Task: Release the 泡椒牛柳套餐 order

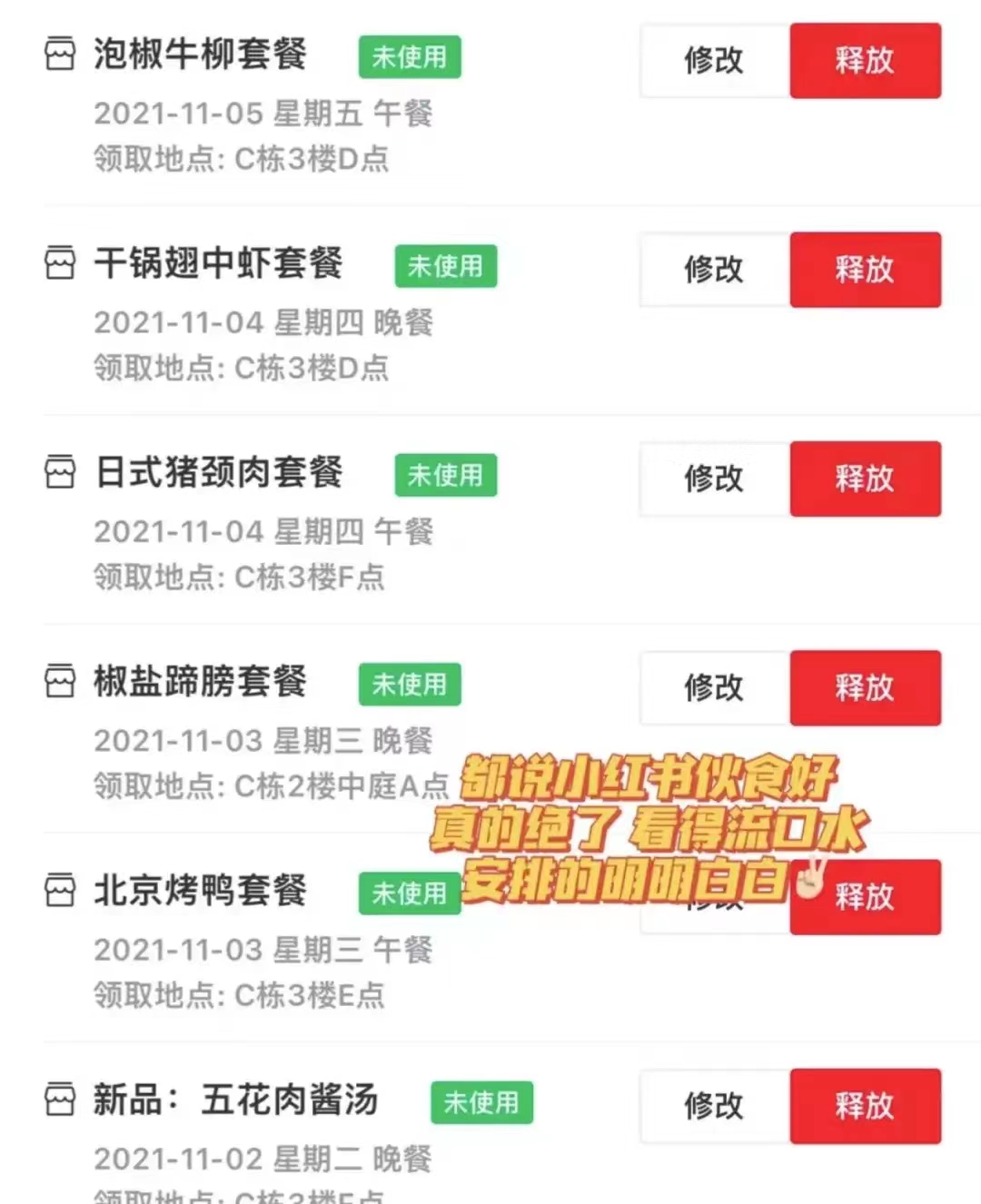Action: [x=865, y=61]
